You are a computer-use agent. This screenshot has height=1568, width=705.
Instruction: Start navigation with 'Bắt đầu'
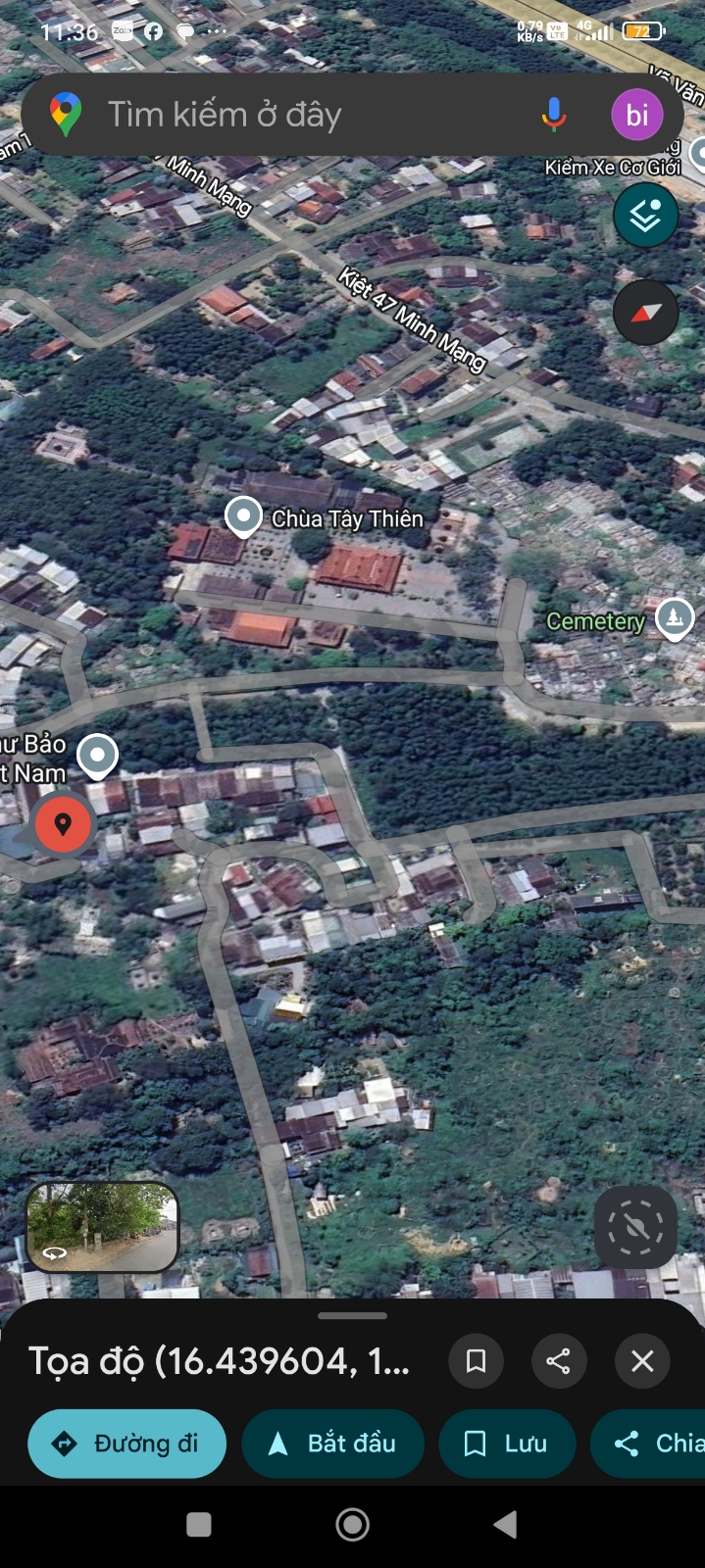(332, 1444)
